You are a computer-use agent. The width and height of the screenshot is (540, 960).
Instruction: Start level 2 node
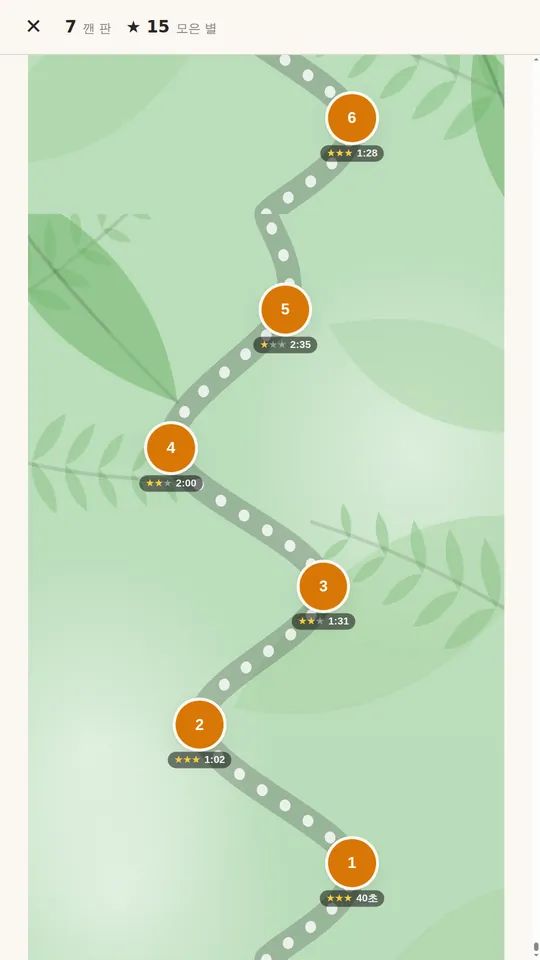200,724
